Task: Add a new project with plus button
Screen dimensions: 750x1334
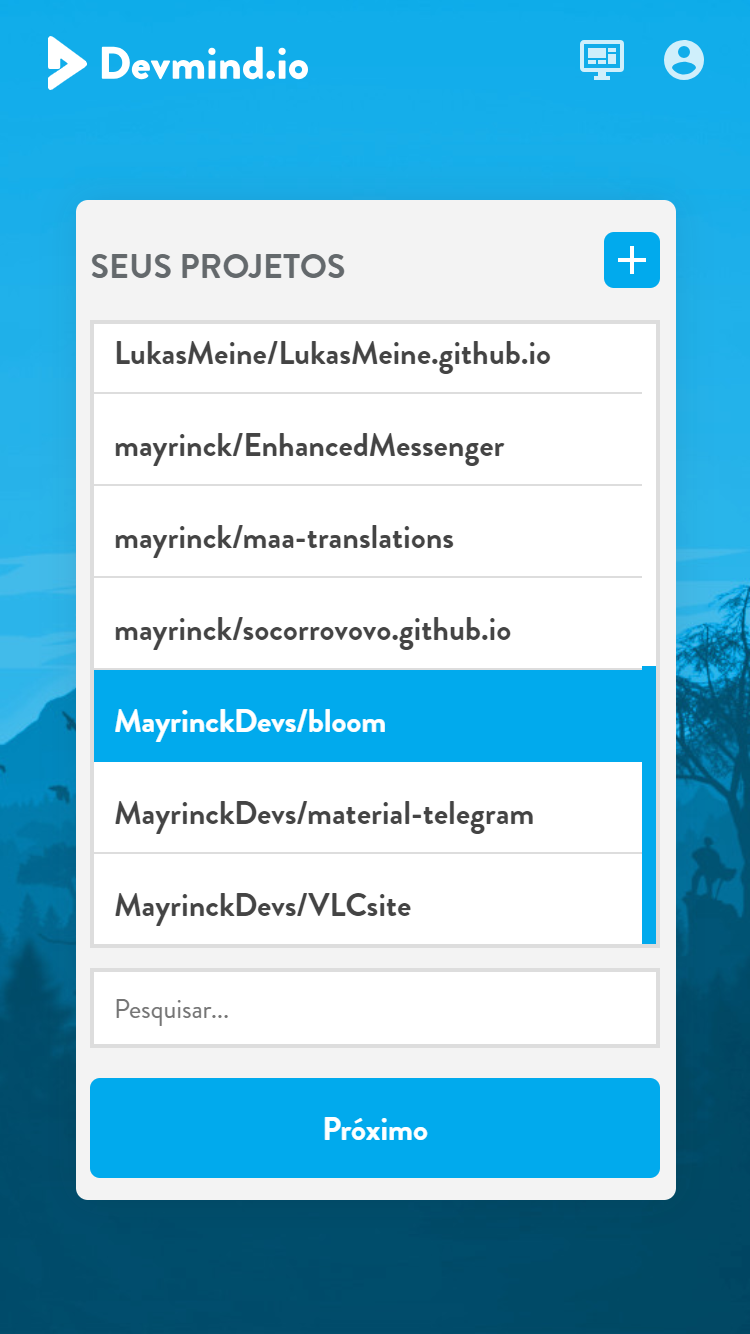Action: [x=631, y=260]
